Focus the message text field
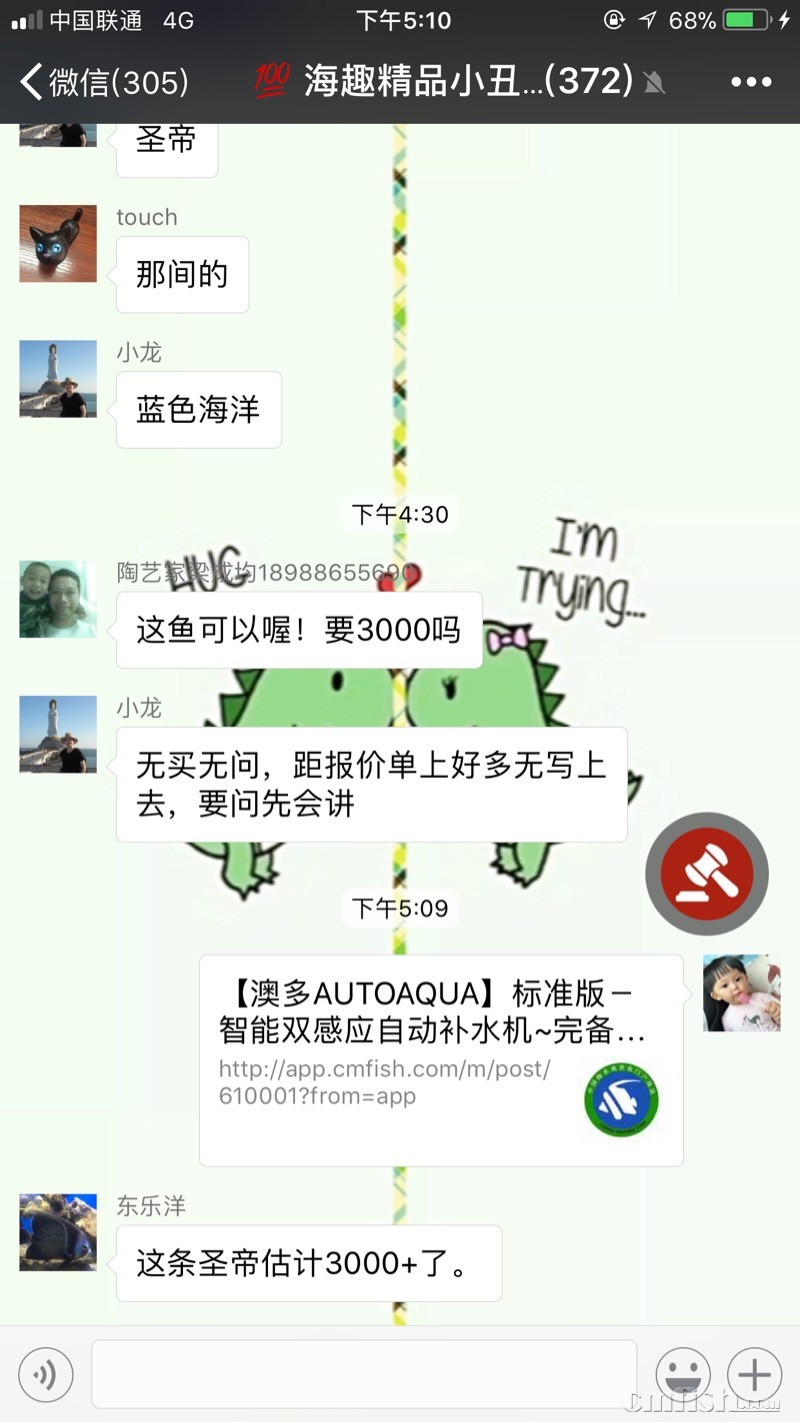The image size is (800, 1423). coord(364,1375)
